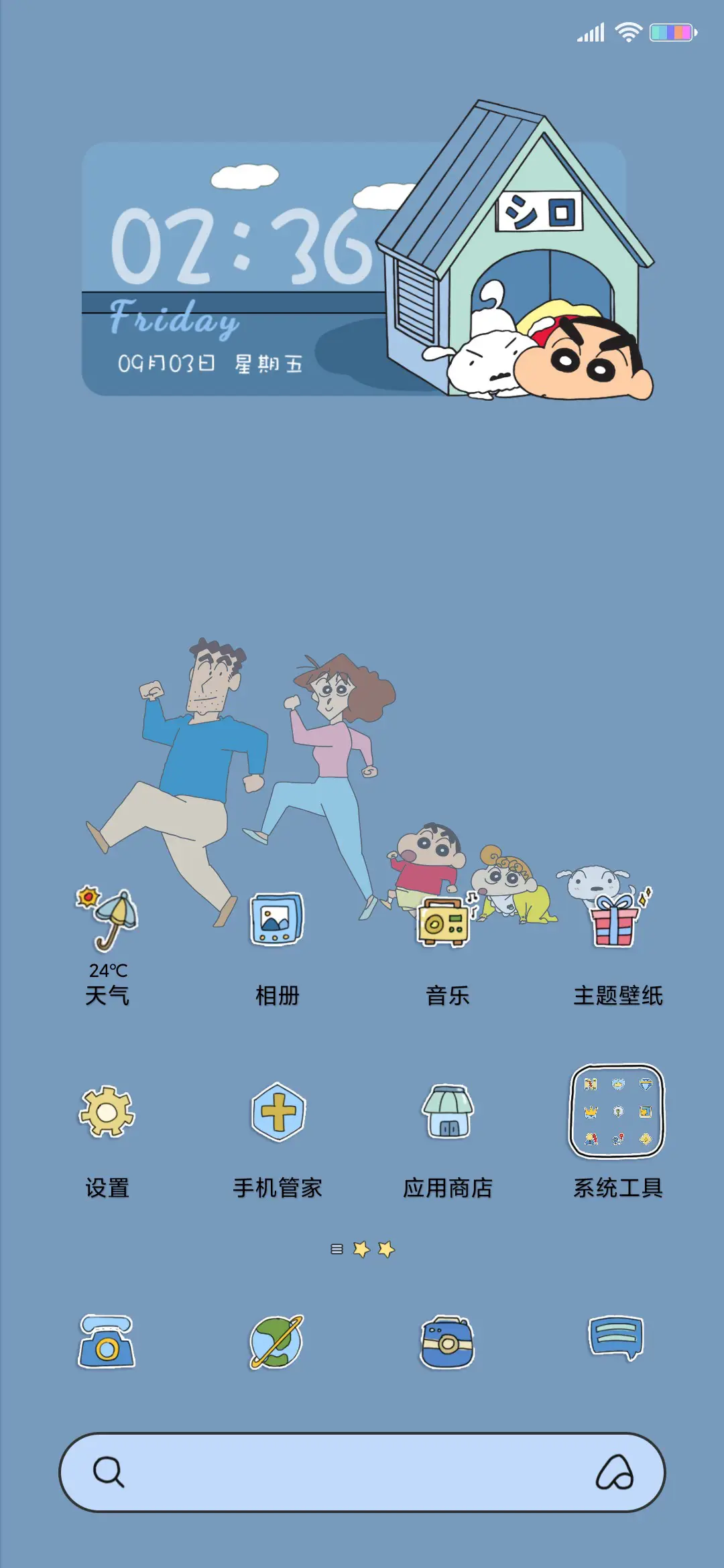Launch the Browser from the dock

[x=278, y=1347]
